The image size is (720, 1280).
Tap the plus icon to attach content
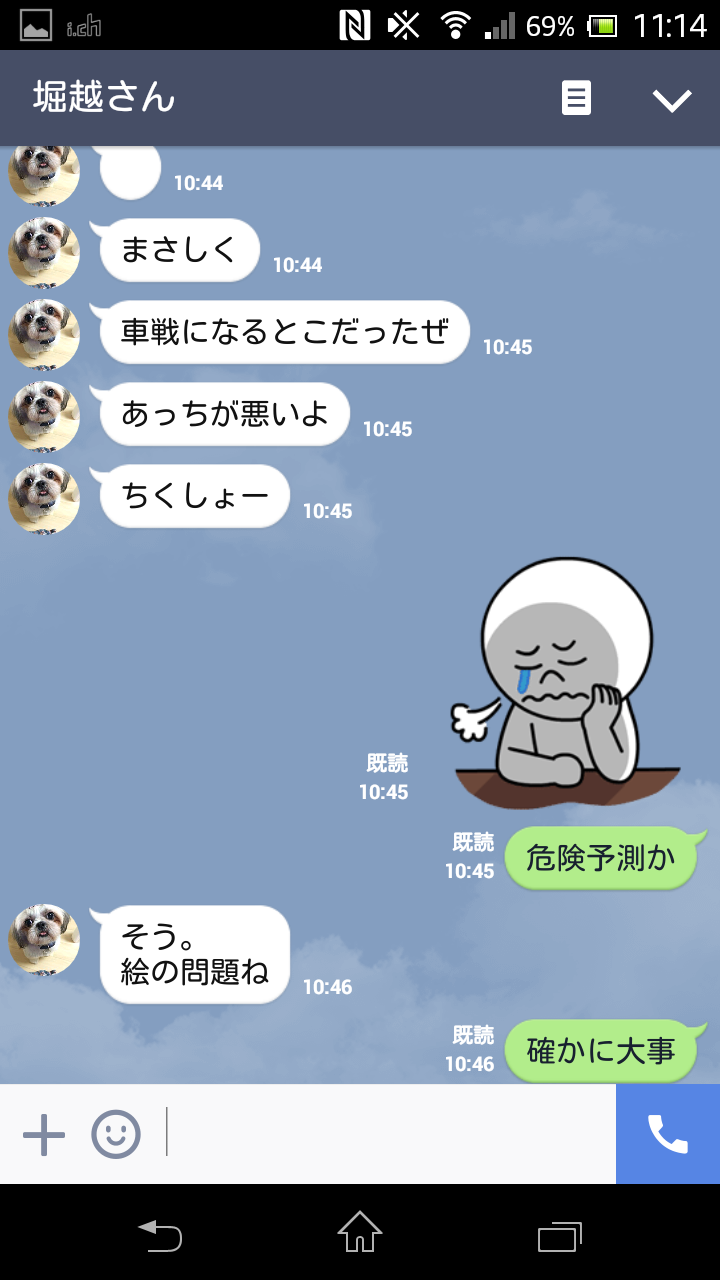click(x=44, y=1135)
